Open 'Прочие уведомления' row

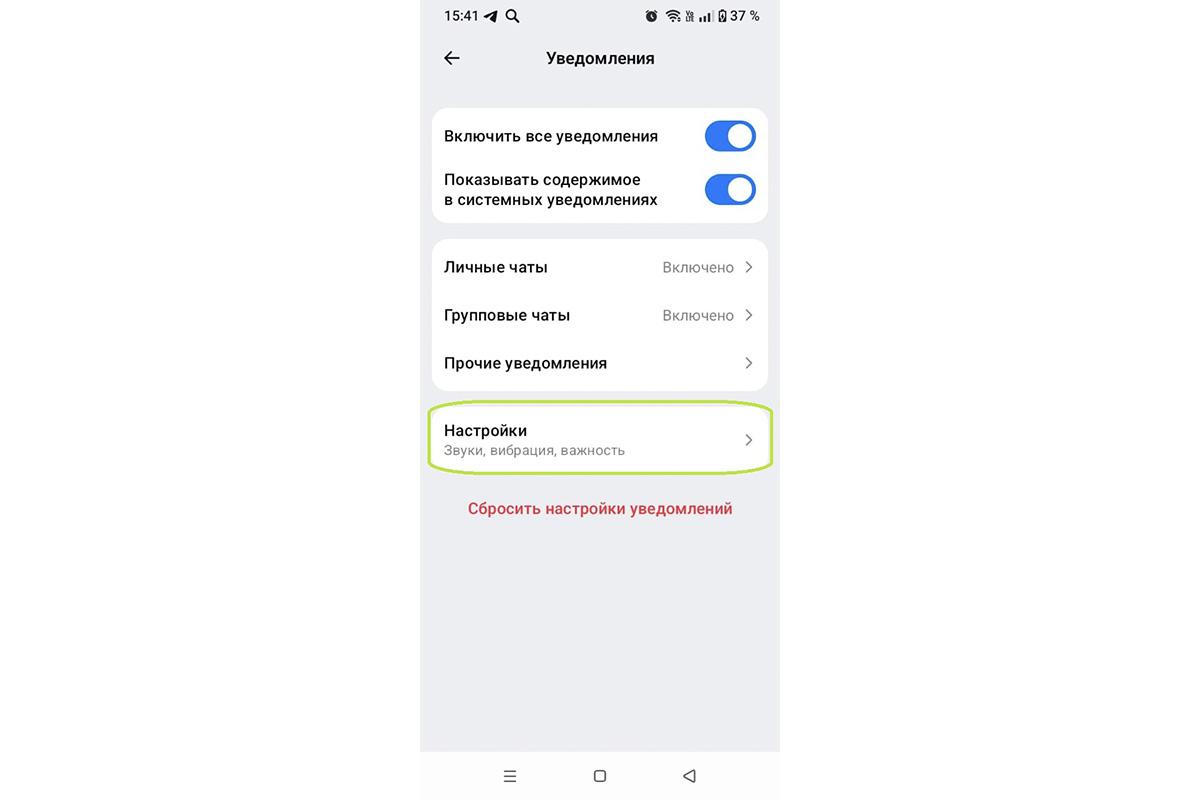[x=599, y=363]
